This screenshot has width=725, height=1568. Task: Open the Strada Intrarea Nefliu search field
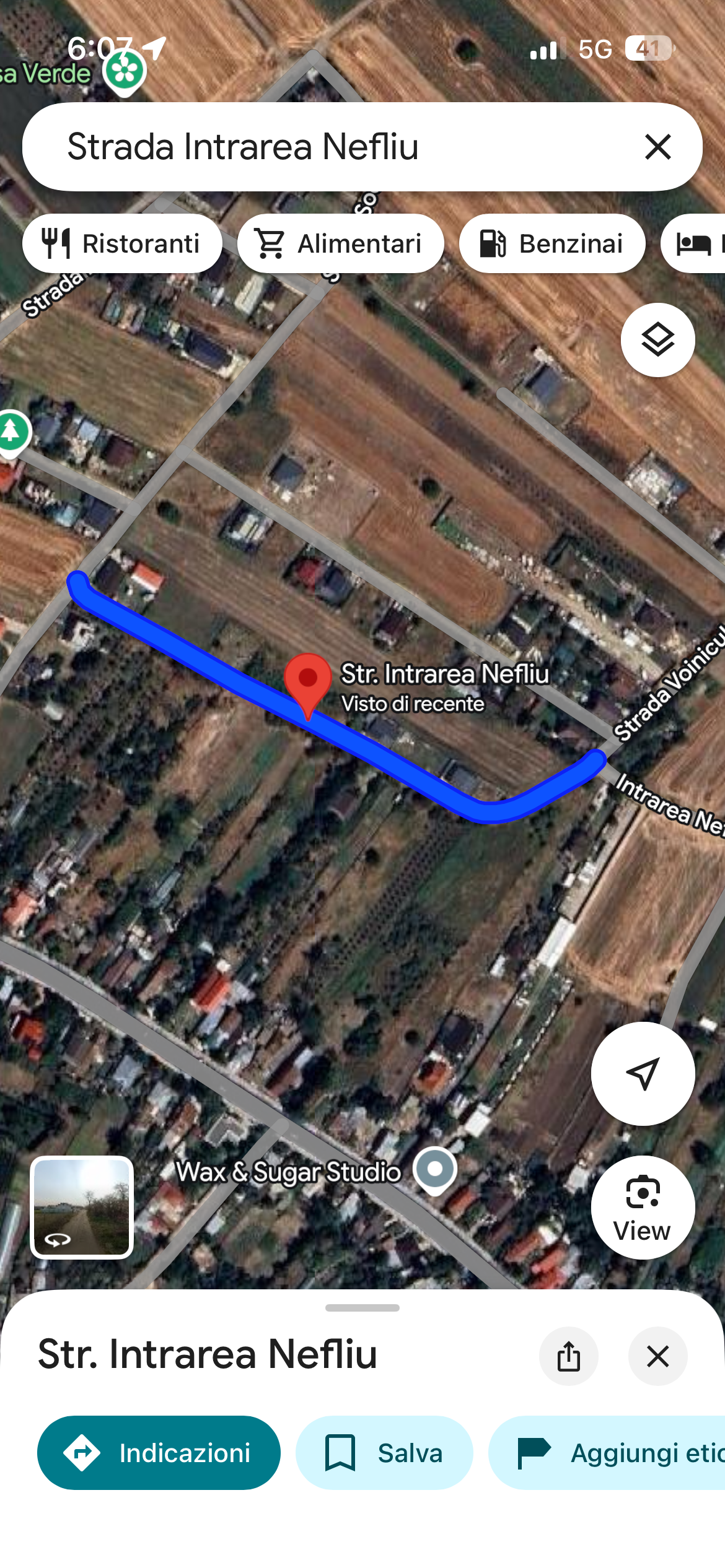(310, 147)
